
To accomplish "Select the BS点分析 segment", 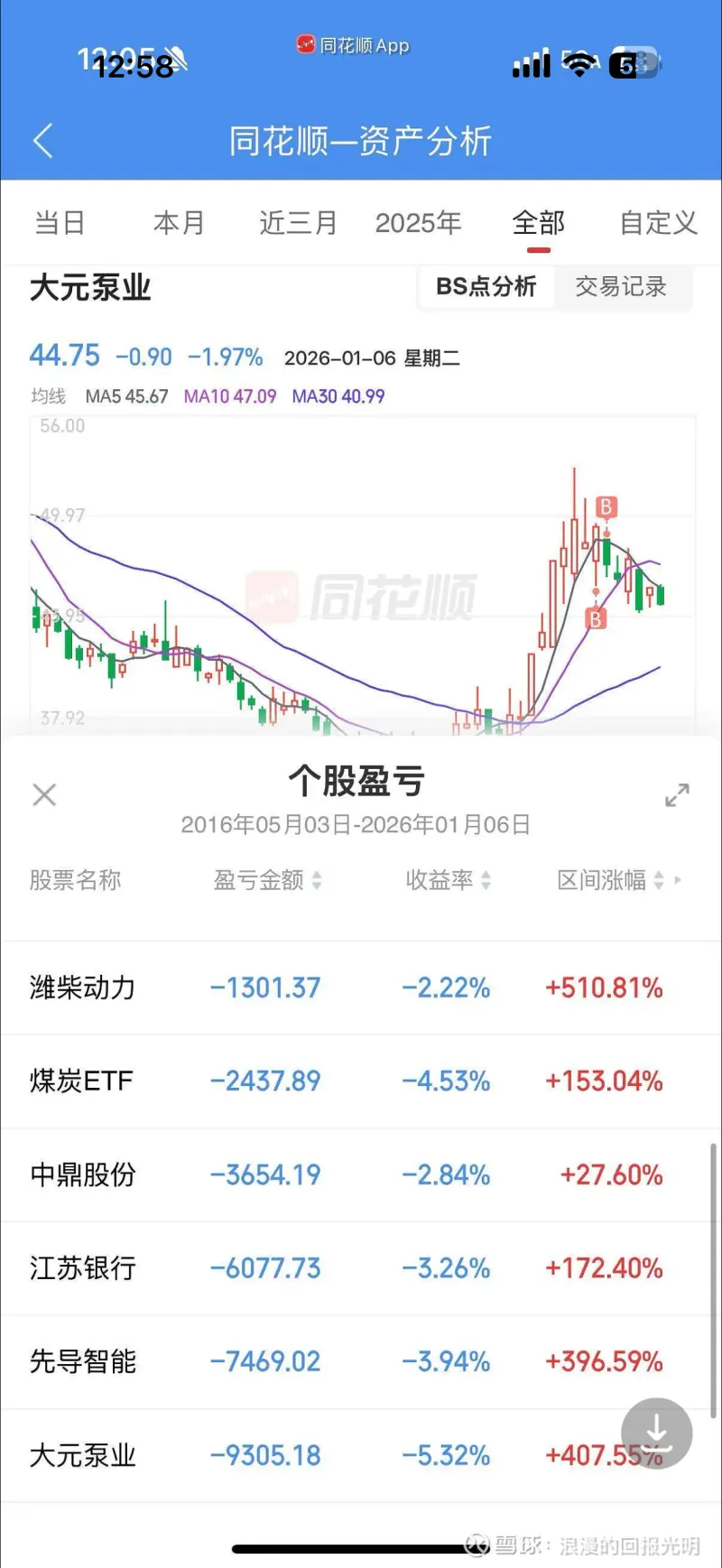I will [486, 287].
